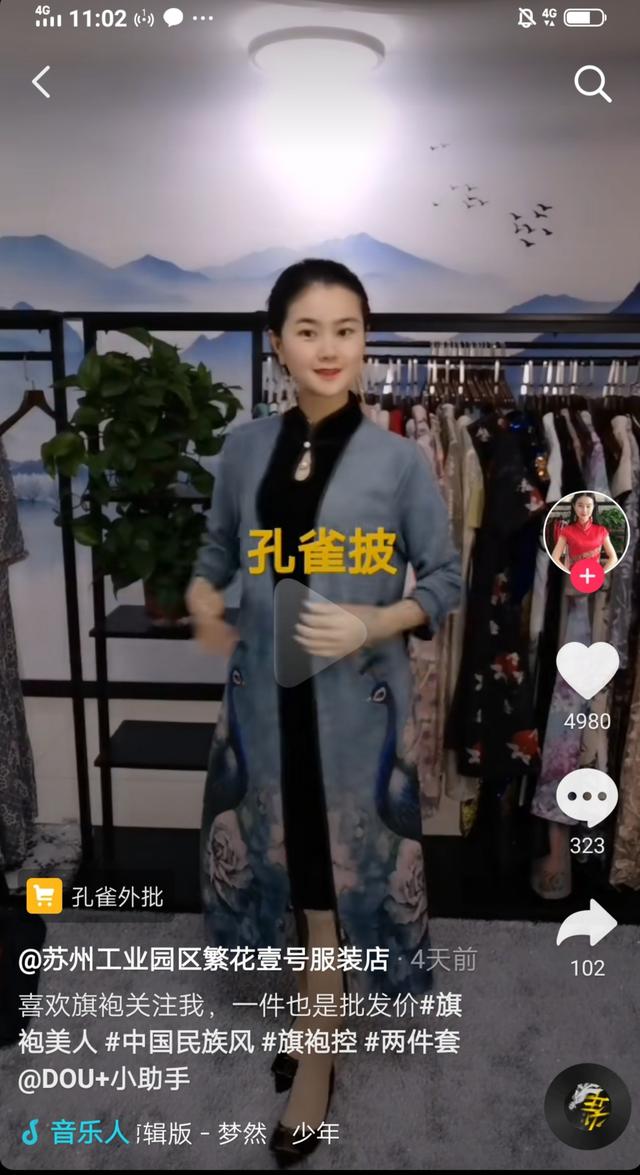
Task: Open the spinning music disc icon
Action: pos(588,1107)
